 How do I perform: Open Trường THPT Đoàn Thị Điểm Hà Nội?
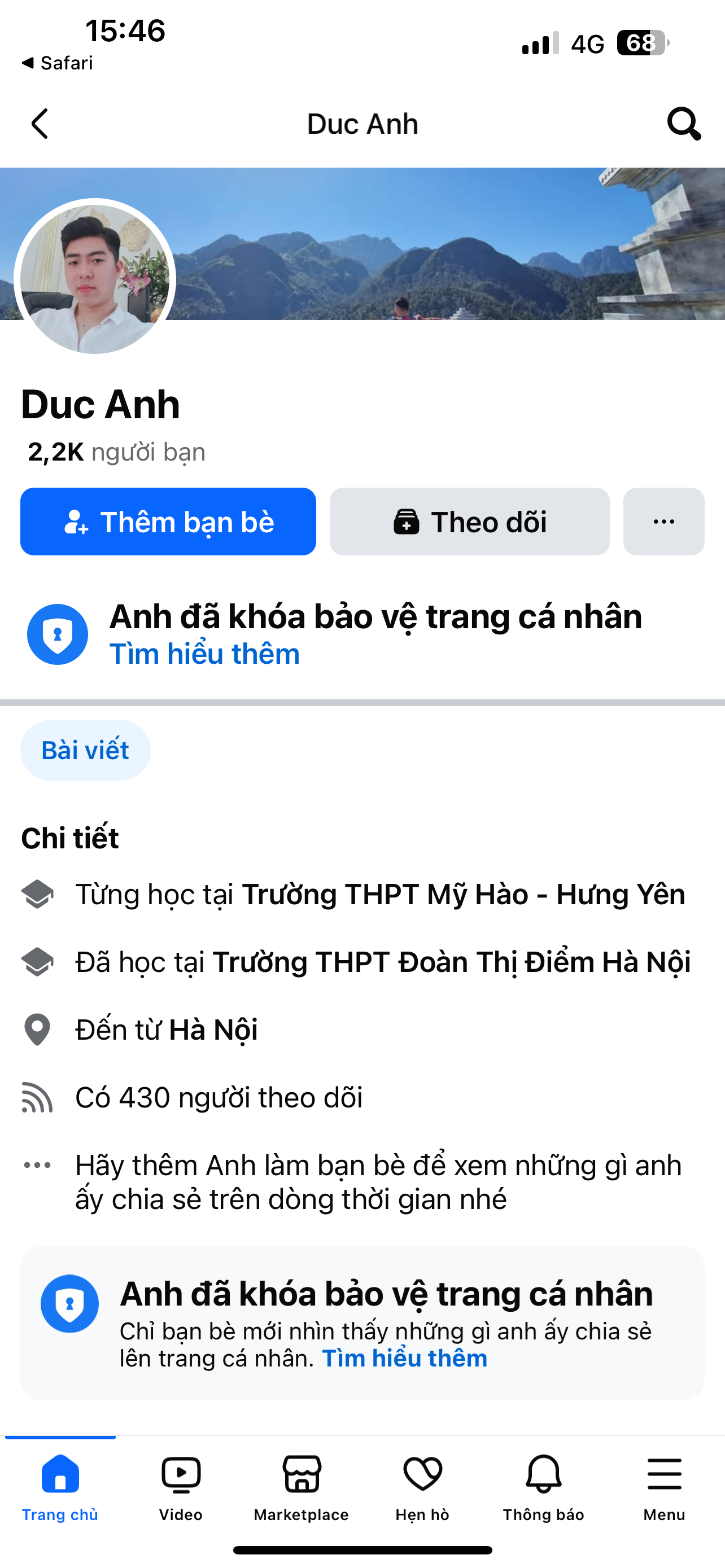click(x=451, y=962)
